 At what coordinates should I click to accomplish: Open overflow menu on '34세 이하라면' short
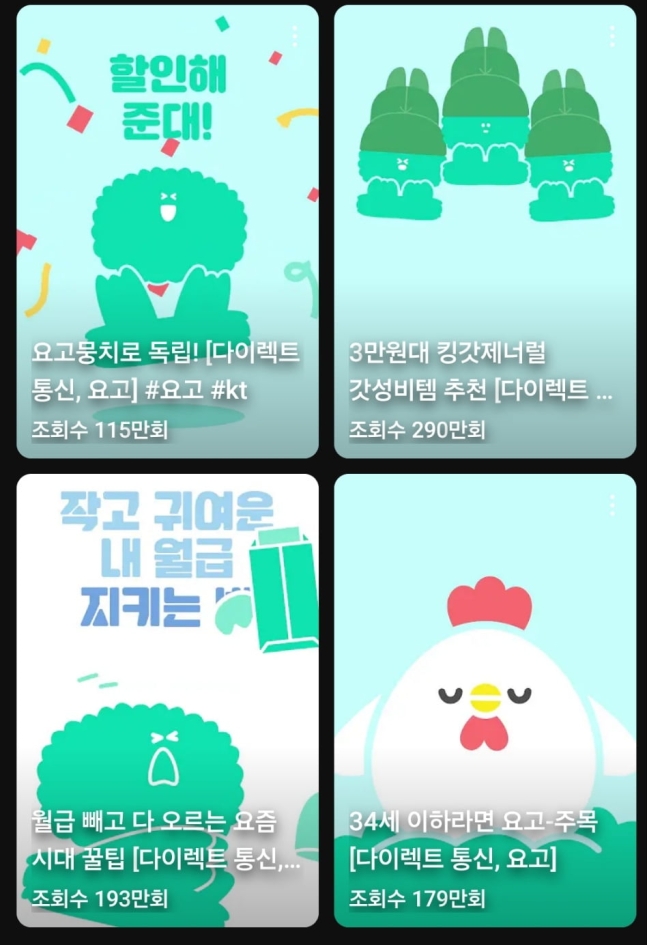pos(612,505)
